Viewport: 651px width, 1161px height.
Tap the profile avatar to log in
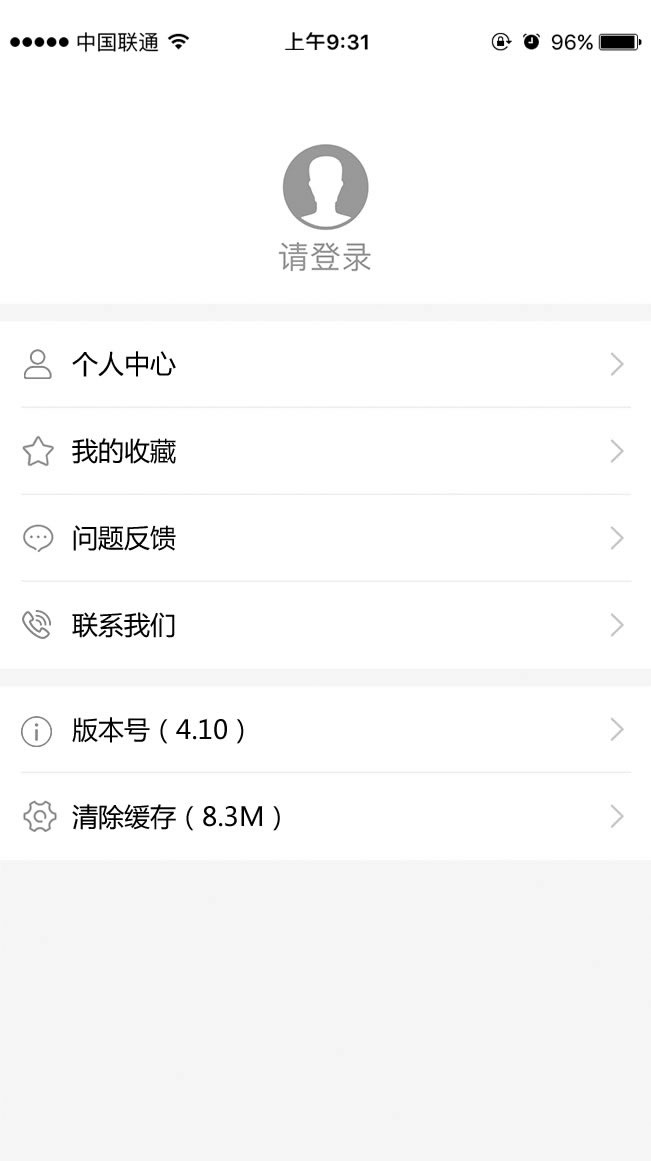click(x=325, y=187)
